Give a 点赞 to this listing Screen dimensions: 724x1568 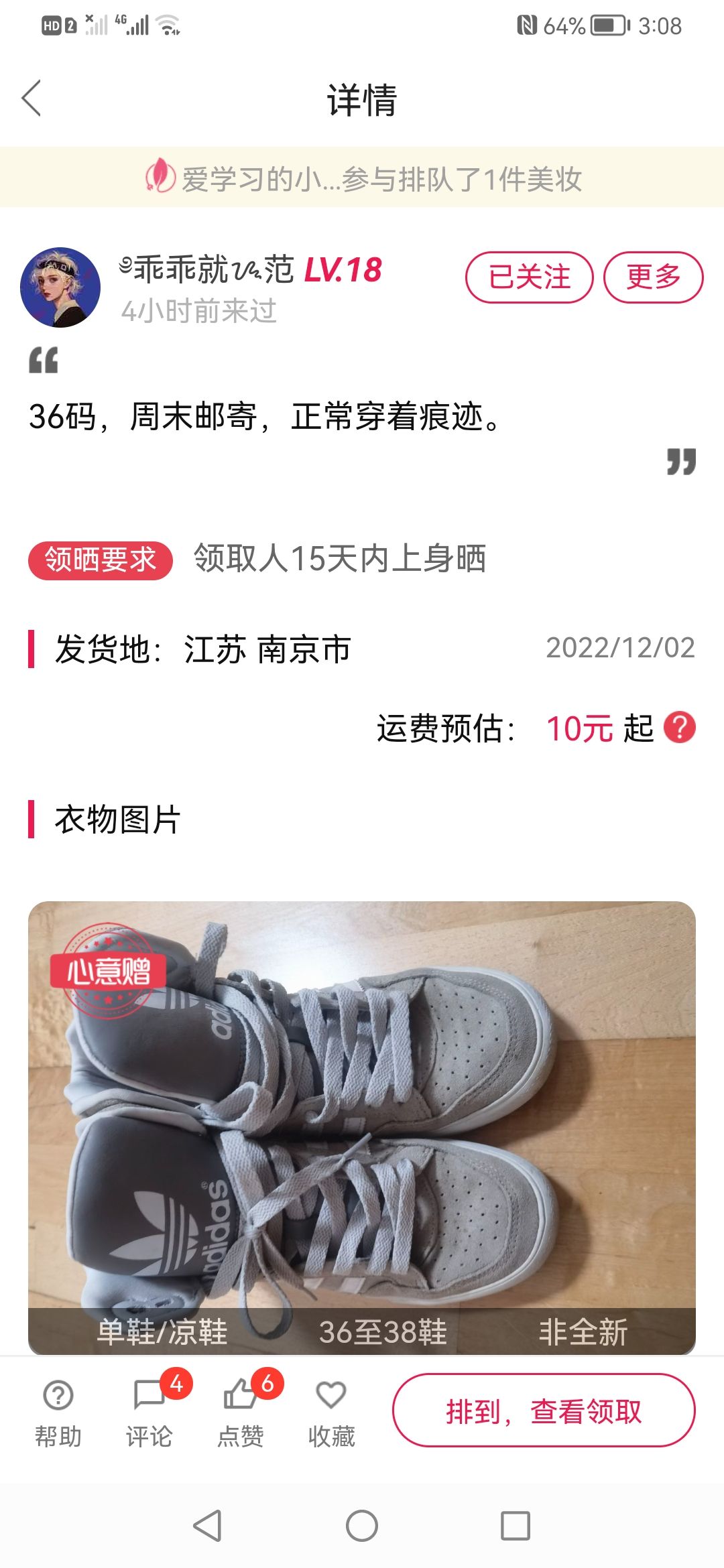click(241, 1411)
